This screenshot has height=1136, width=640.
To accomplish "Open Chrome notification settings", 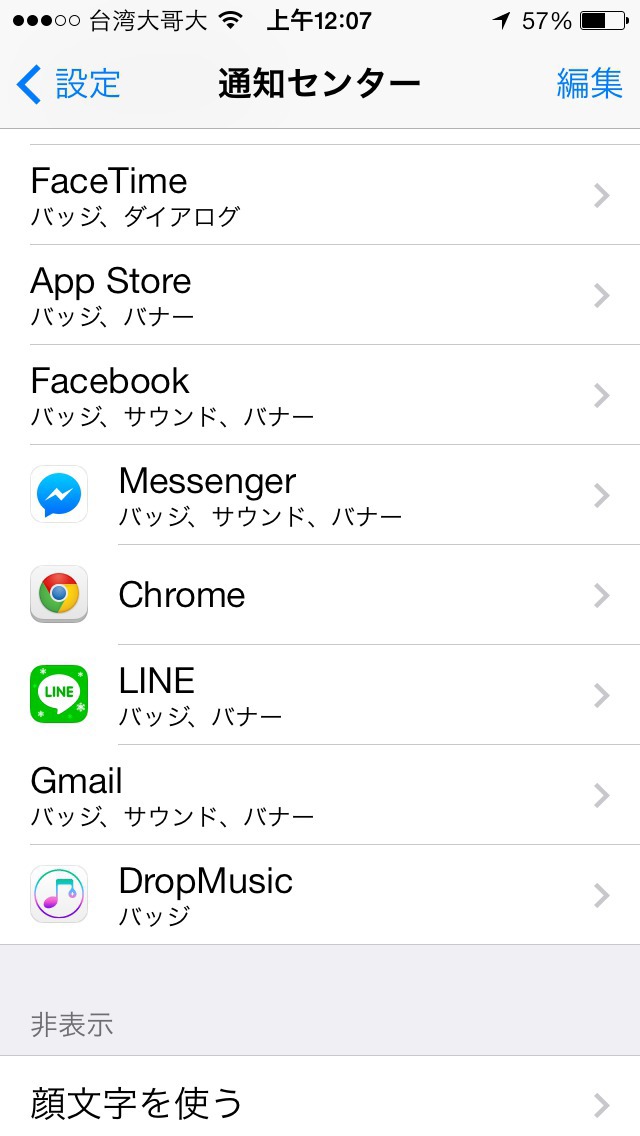I will point(320,595).
